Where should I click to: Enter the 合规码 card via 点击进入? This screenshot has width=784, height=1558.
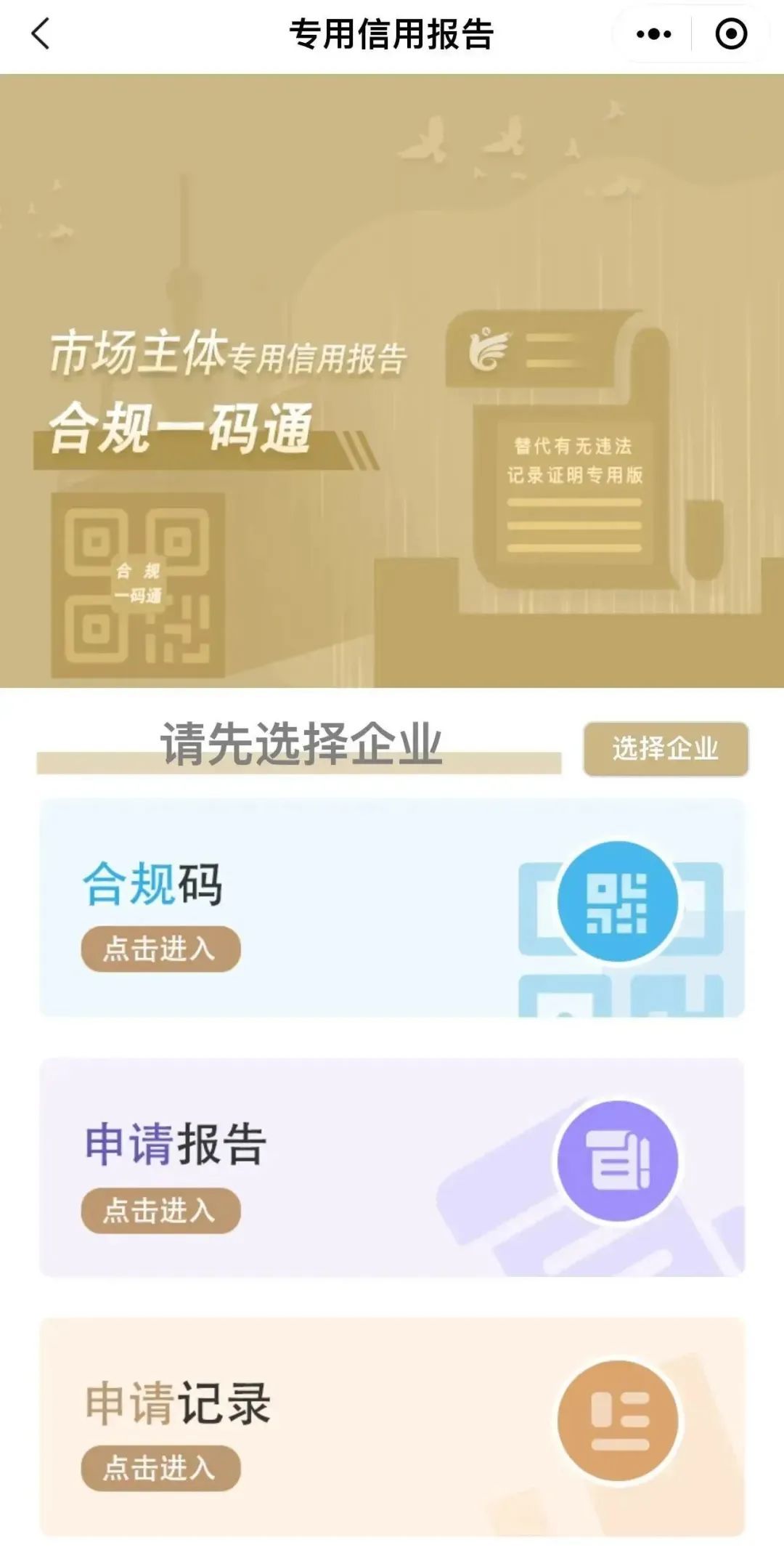coord(160,949)
